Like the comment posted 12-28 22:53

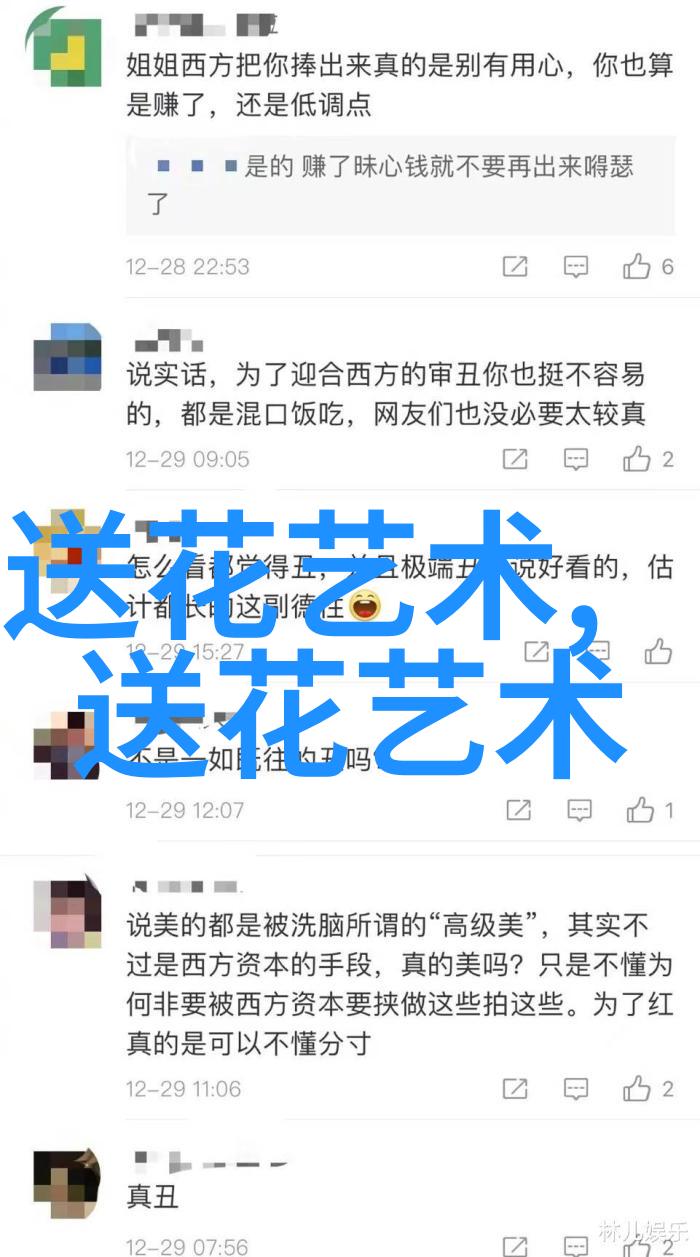click(x=637, y=266)
